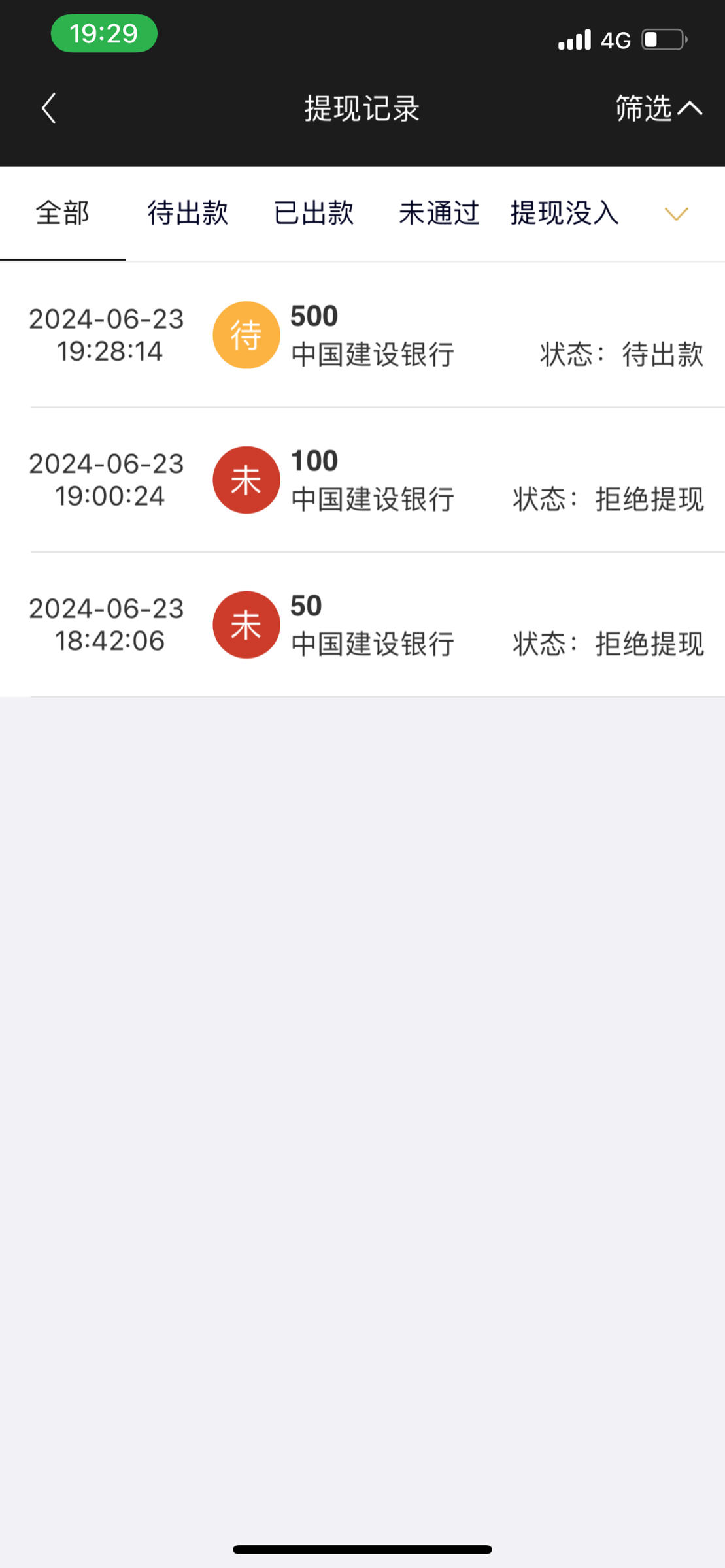Image resolution: width=725 pixels, height=1568 pixels.
Task: Tap the red 未 icon on the 50 withdrawal
Action: pyautogui.click(x=246, y=624)
